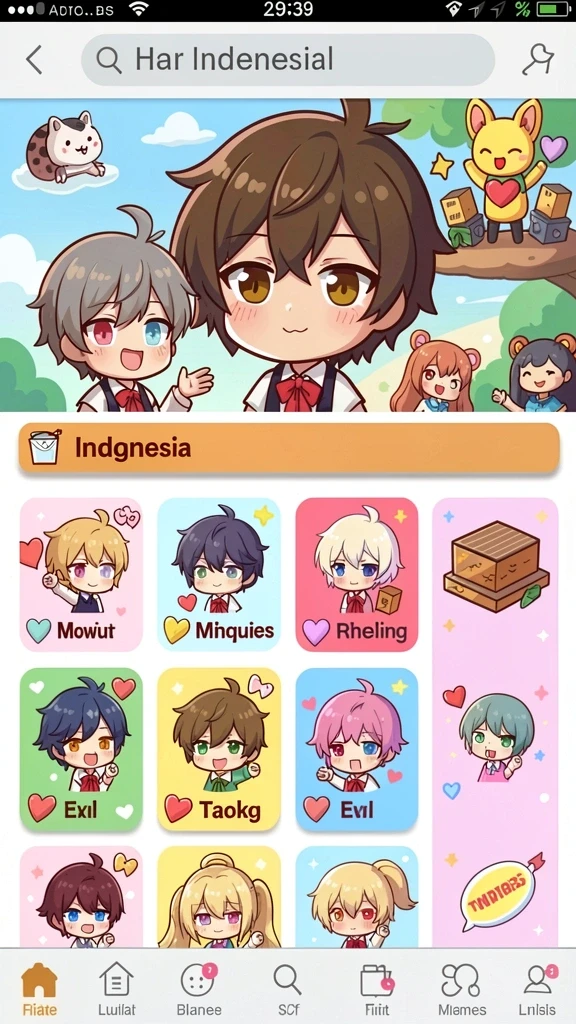
Task: Switch to the Luiilat tab
Action: [116, 989]
